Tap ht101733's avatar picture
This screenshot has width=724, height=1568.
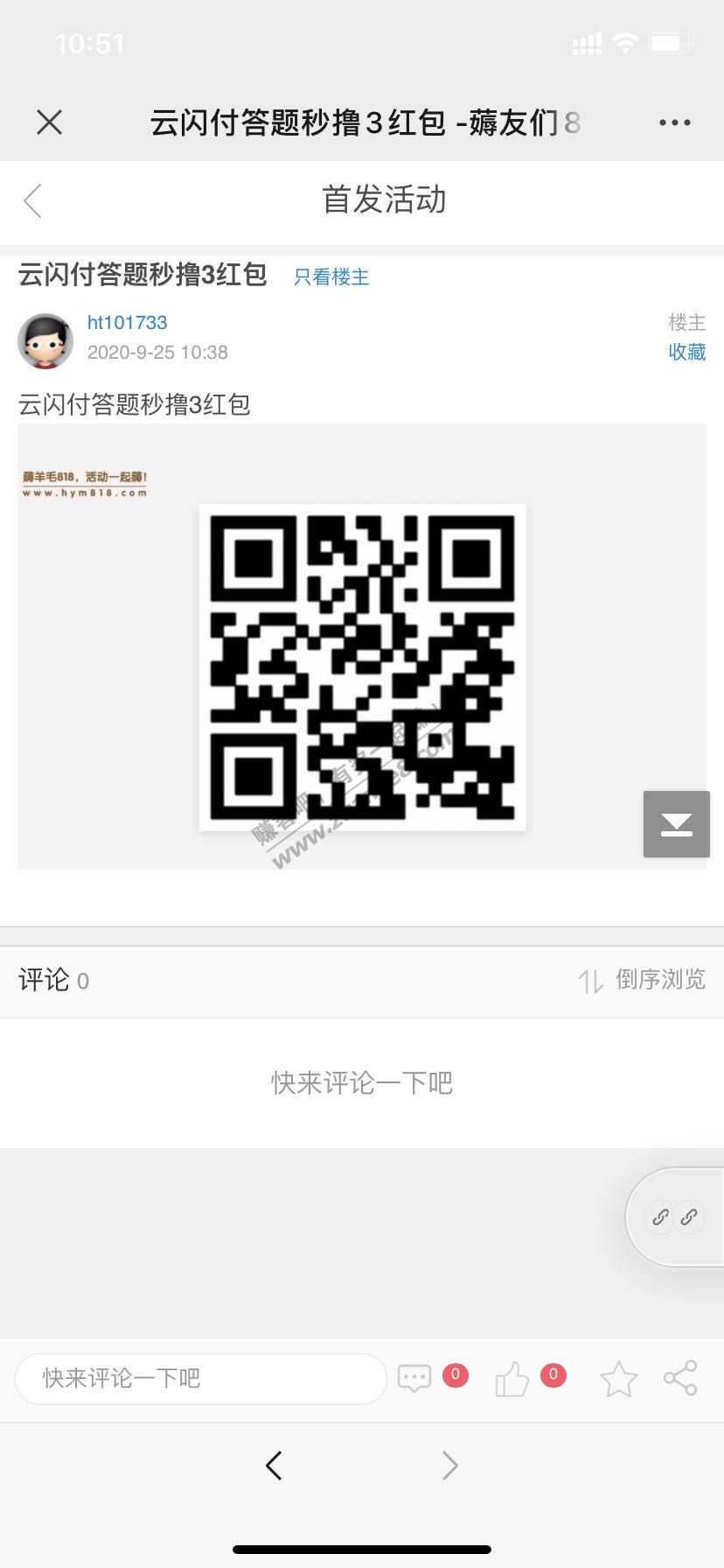pos(45,341)
